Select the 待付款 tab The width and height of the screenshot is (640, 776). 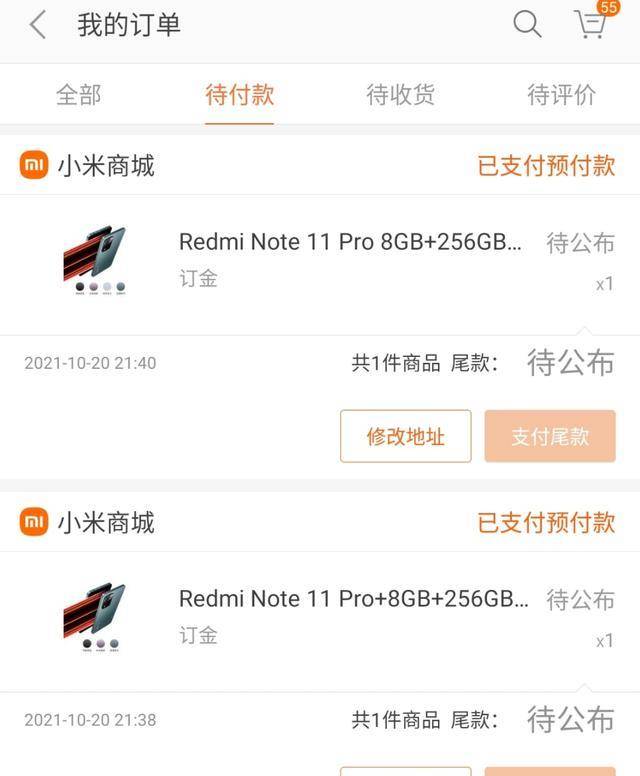239,95
